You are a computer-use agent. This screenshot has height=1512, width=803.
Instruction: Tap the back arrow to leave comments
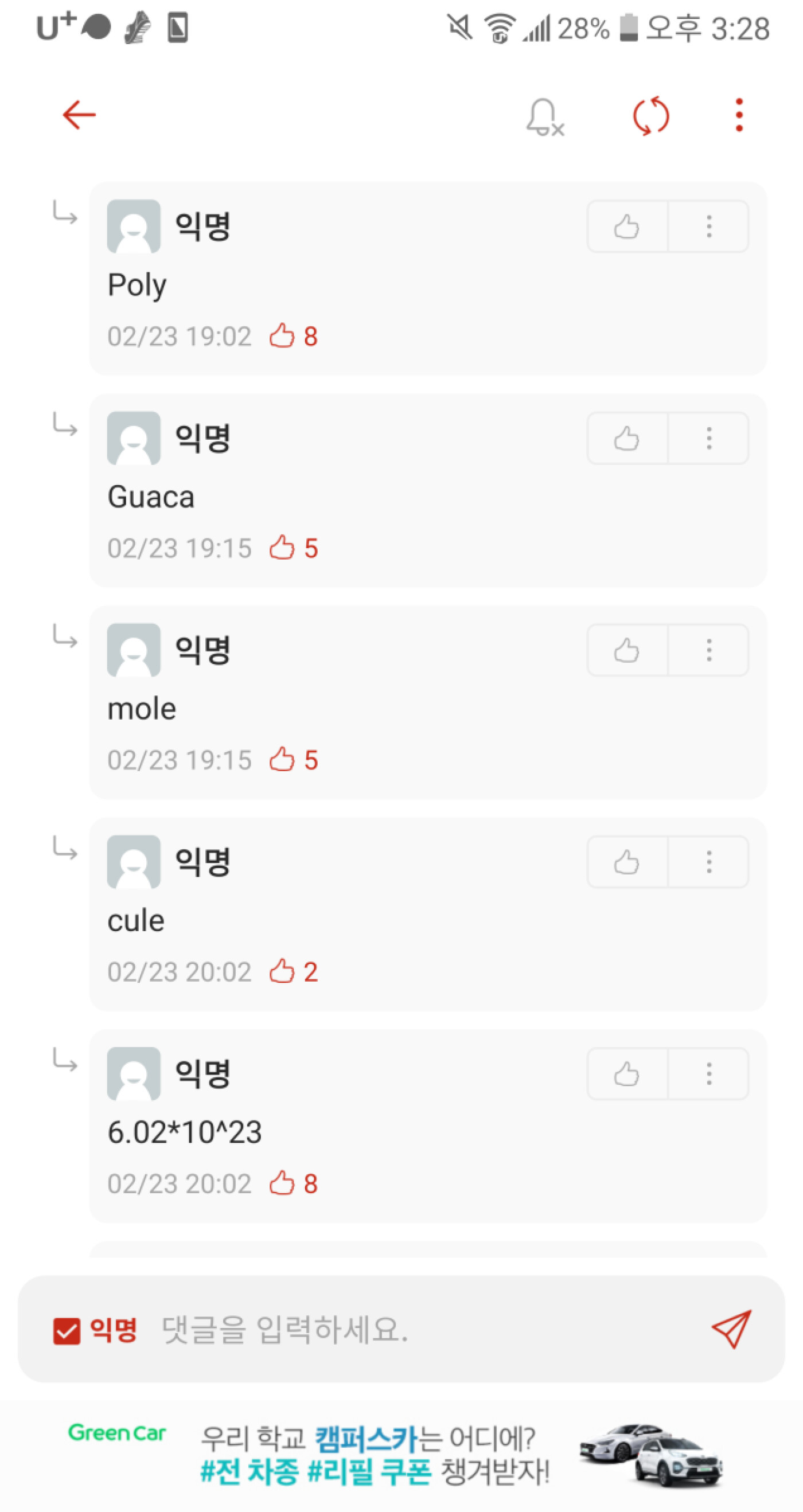point(79,114)
